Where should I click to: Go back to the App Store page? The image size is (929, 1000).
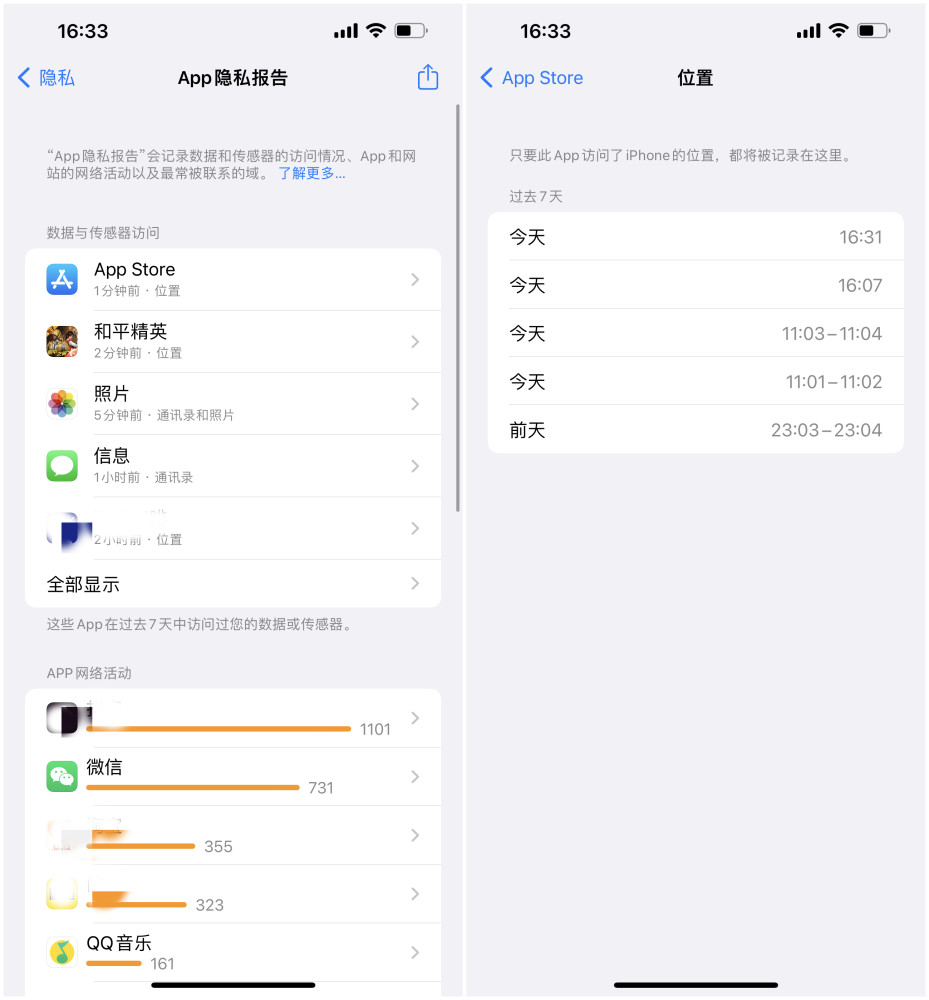pyautogui.click(x=532, y=78)
